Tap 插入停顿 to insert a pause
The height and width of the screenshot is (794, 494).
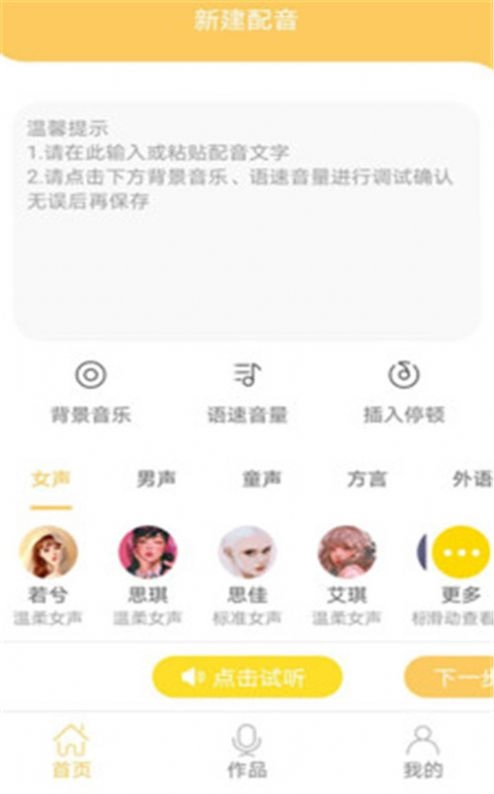tap(403, 393)
